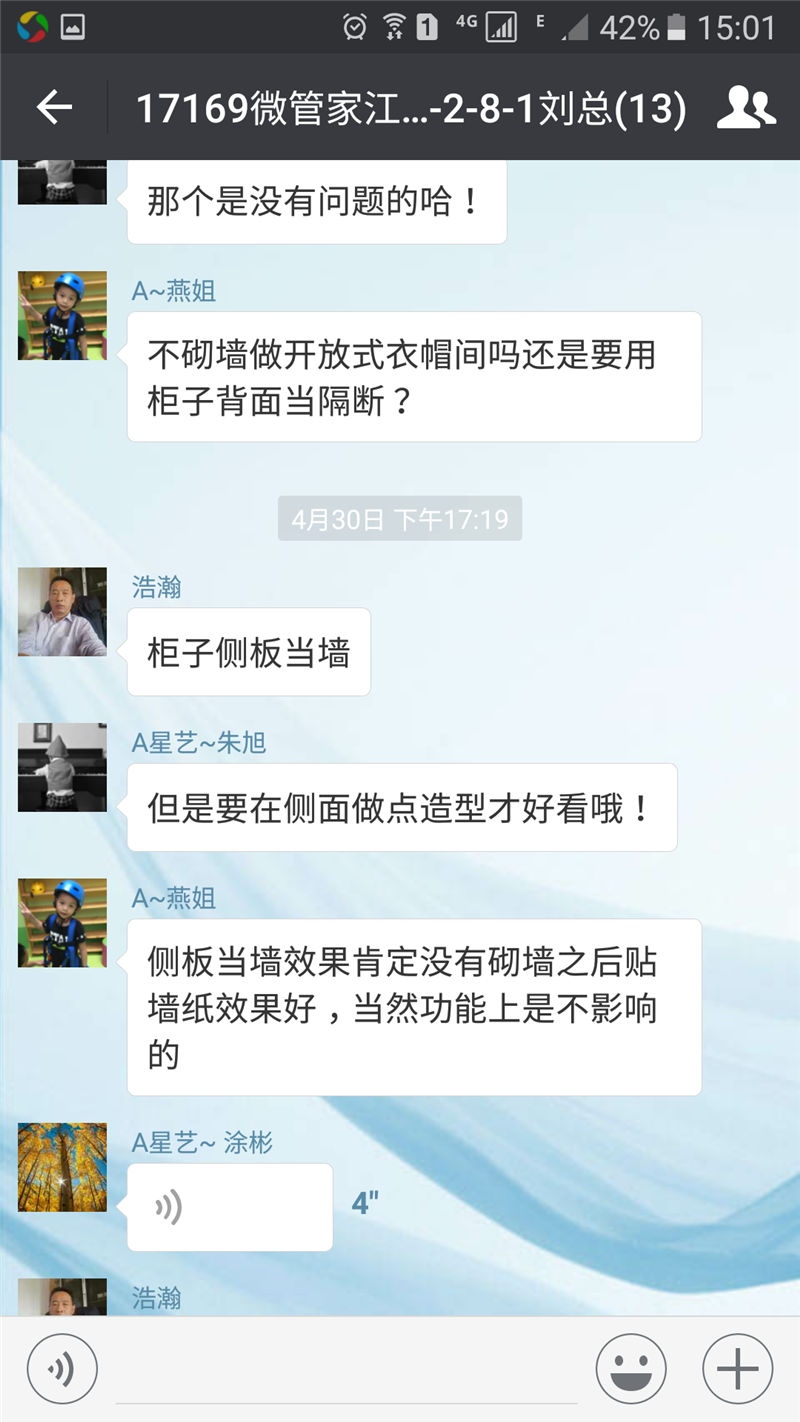The width and height of the screenshot is (800, 1422).
Task: Open the plus attachment menu
Action: point(738,1369)
